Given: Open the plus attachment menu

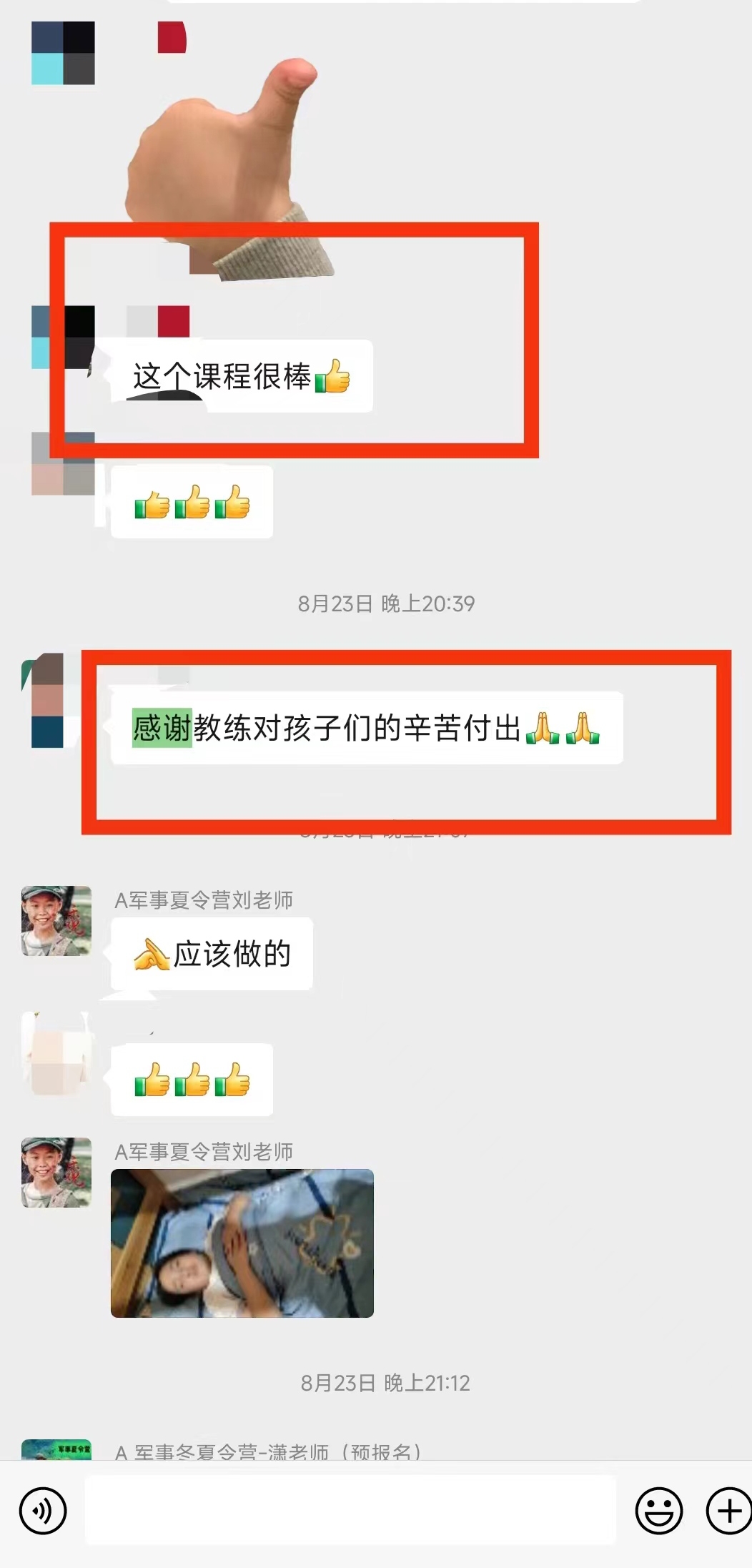Looking at the screenshot, I should pyautogui.click(x=728, y=1511).
